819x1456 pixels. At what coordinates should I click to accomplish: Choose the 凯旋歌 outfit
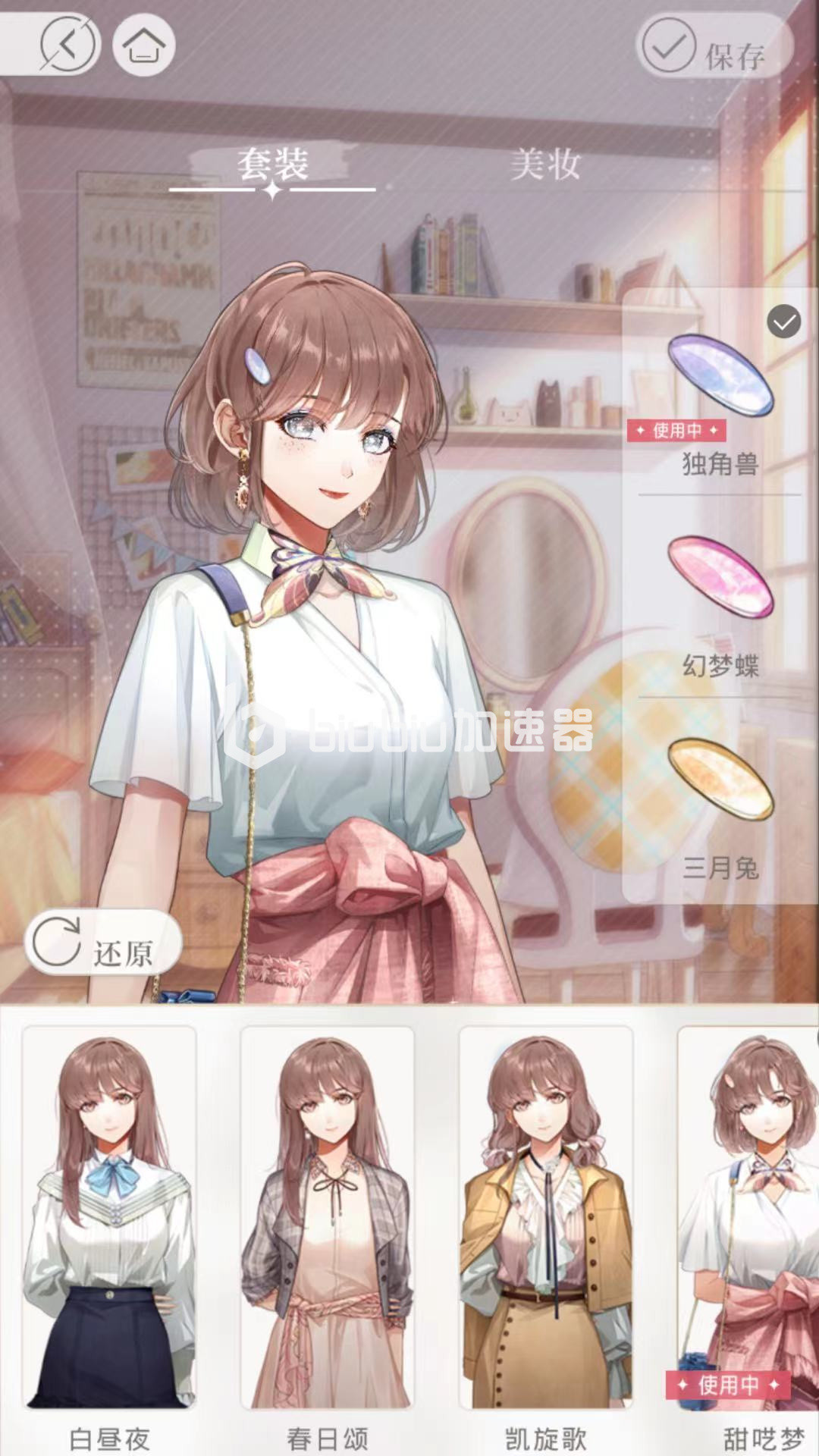pyautogui.click(x=546, y=1221)
